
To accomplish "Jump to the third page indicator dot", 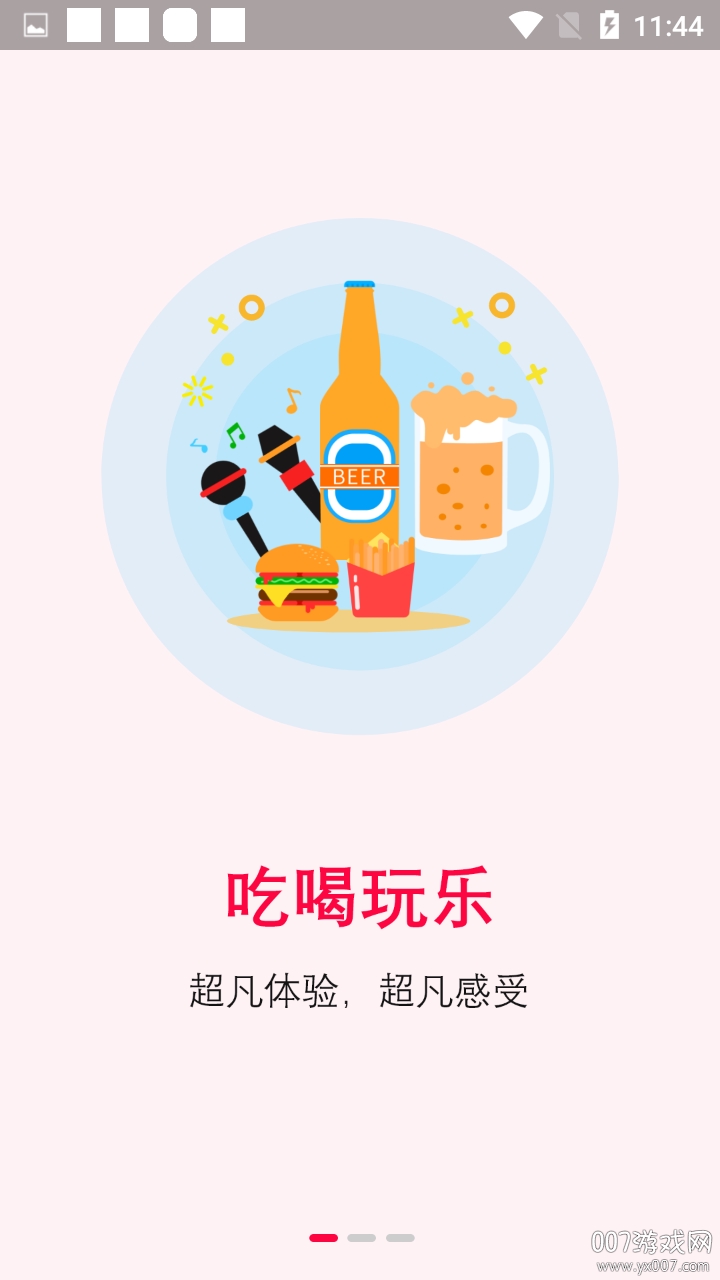I will pyautogui.click(x=400, y=1238).
